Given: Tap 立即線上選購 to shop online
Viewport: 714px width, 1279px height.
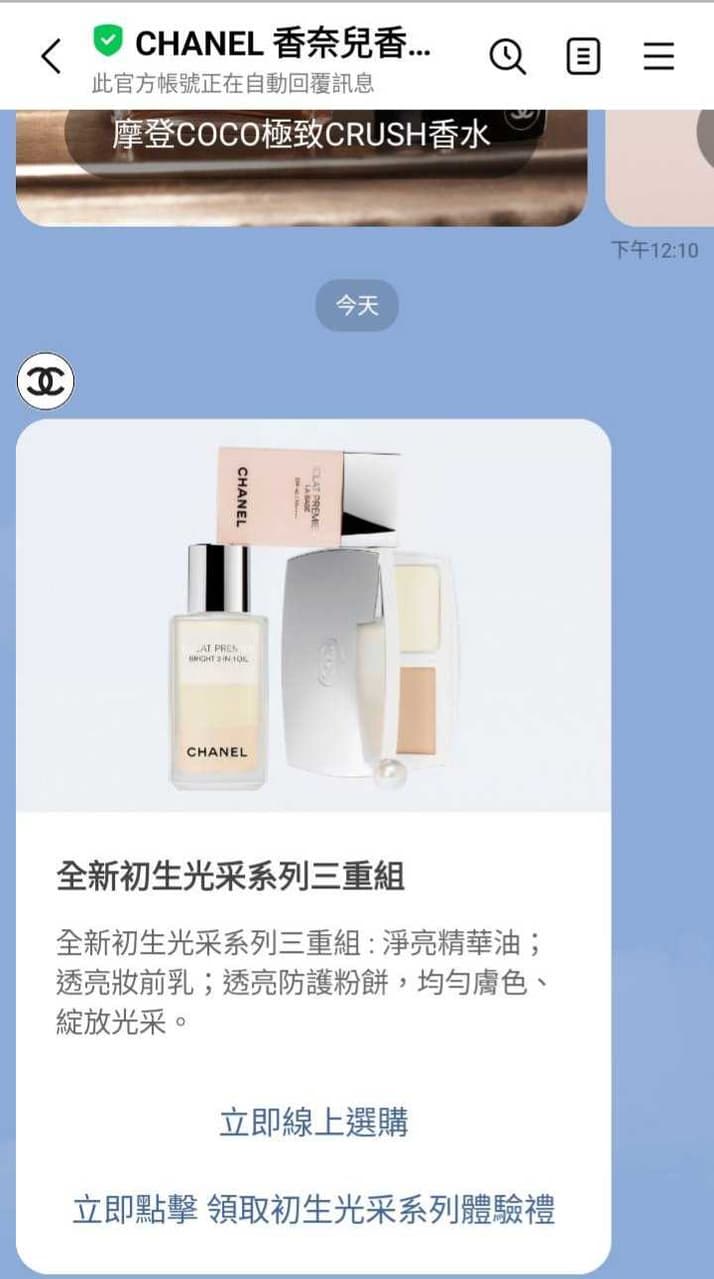Looking at the screenshot, I should (x=314, y=1122).
